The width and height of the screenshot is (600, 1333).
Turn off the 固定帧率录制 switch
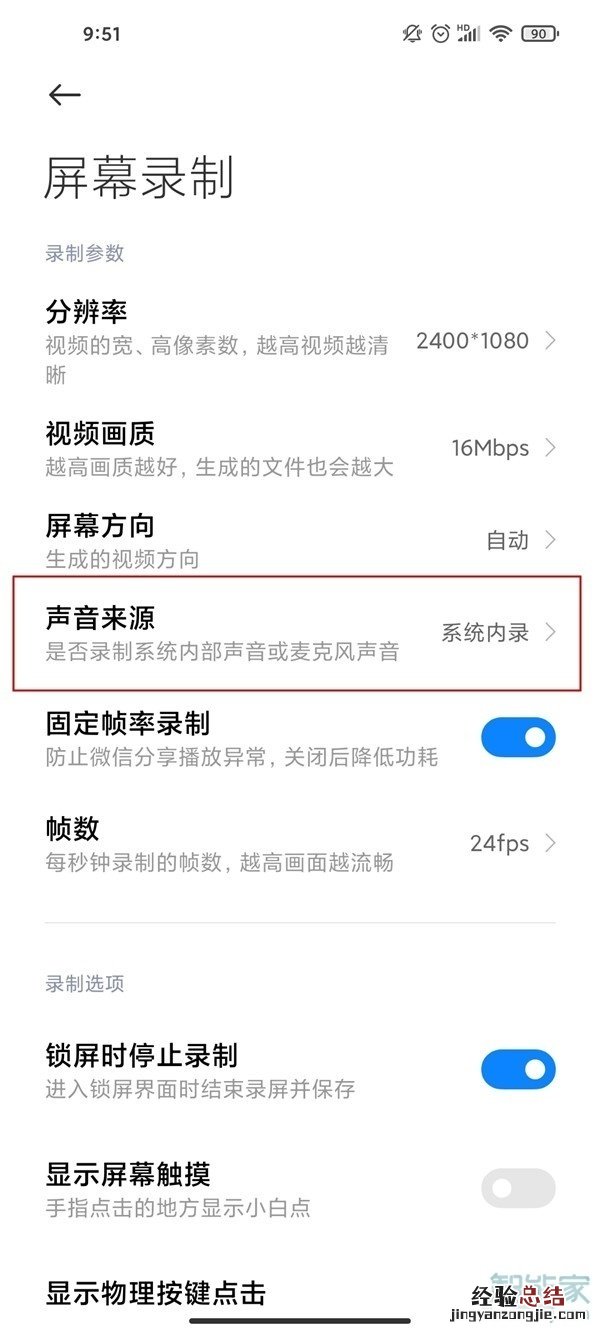point(517,738)
